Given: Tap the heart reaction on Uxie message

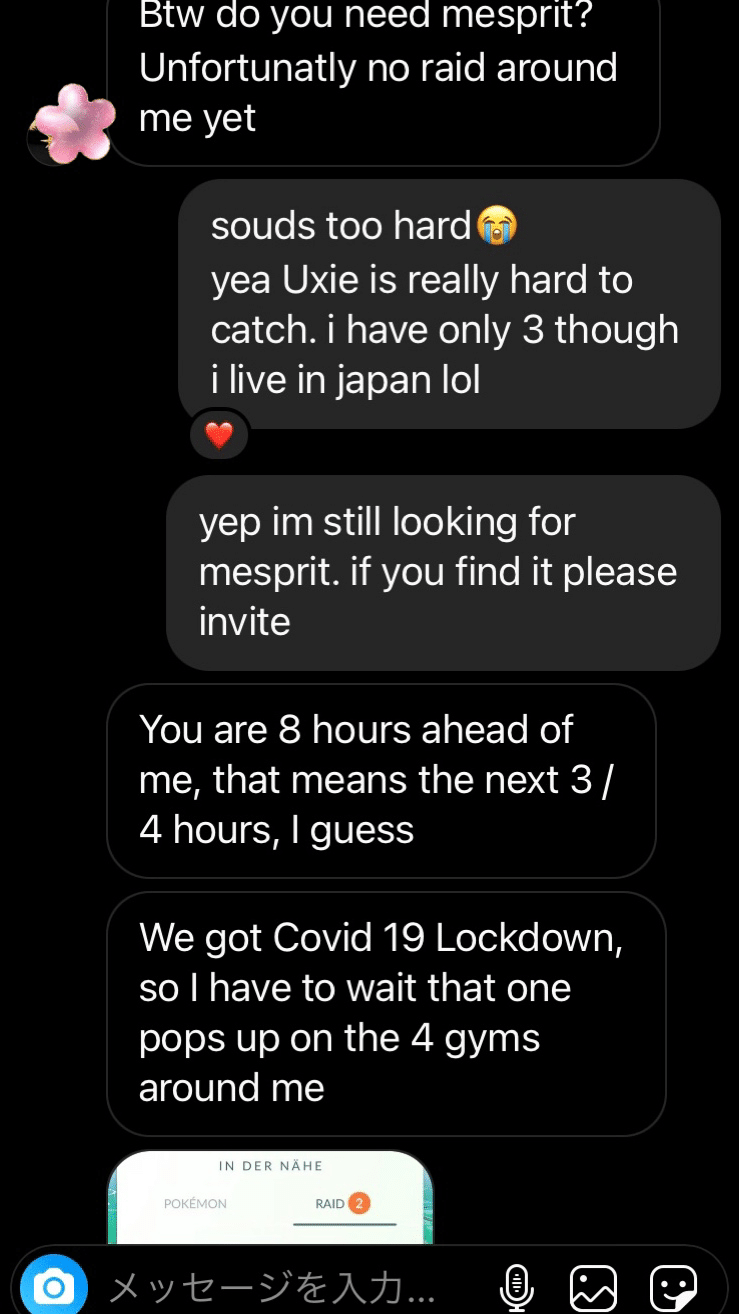Looking at the screenshot, I should pyautogui.click(x=219, y=434).
